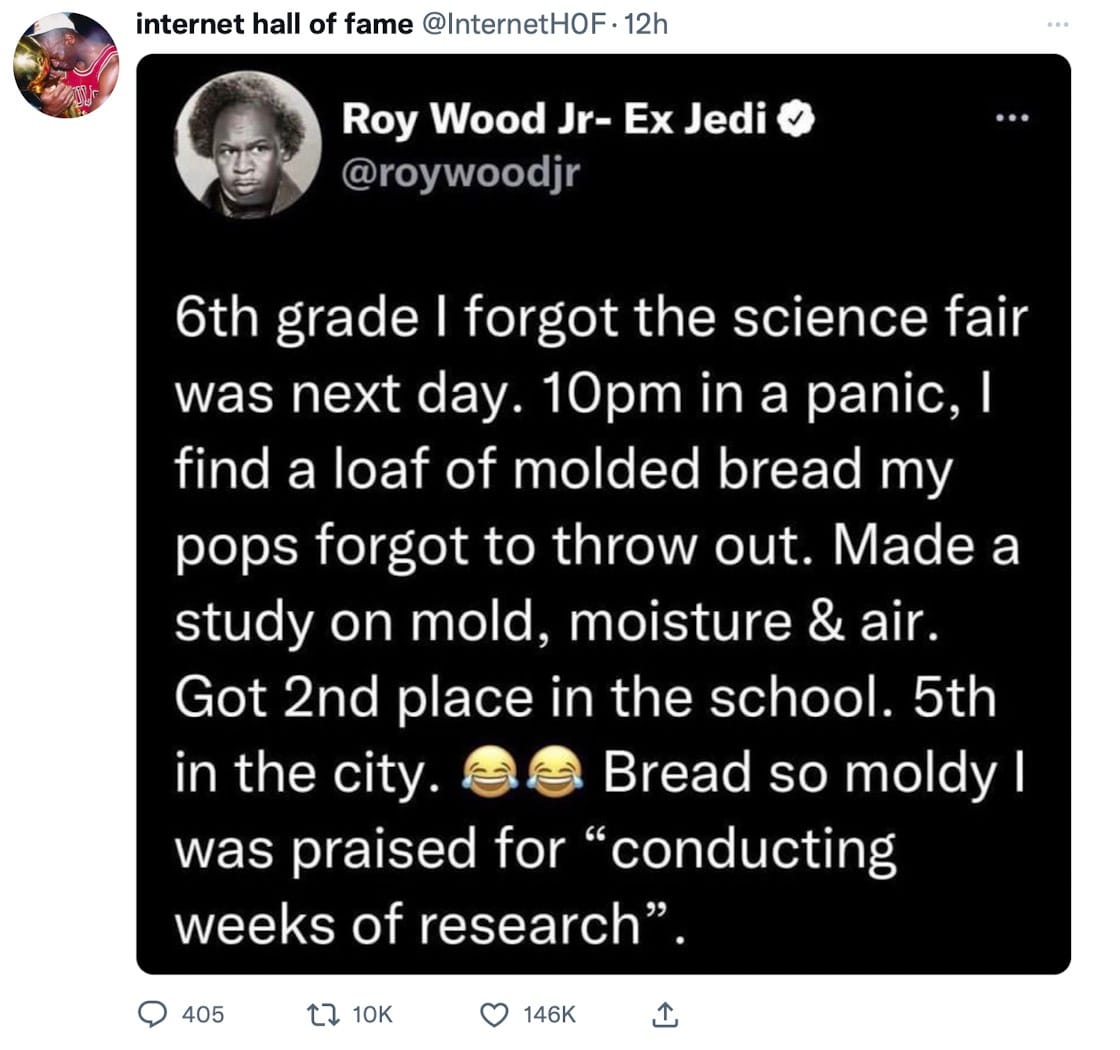Open internet hall of fame profile picture
The width and height of the screenshot is (1120, 1050).
pos(65,65)
